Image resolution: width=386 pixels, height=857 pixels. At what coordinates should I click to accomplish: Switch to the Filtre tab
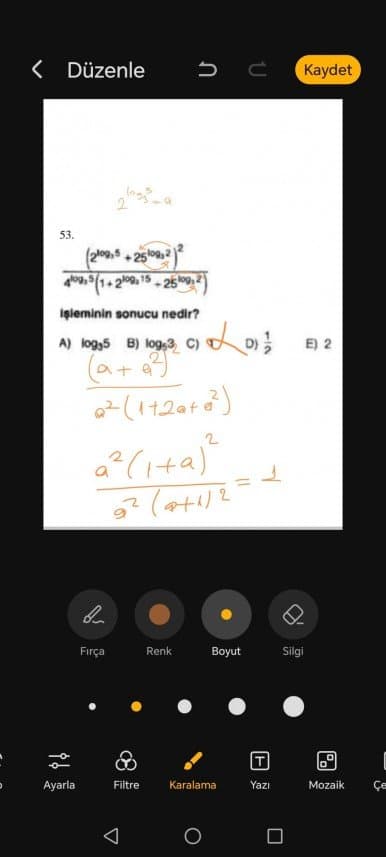126,771
